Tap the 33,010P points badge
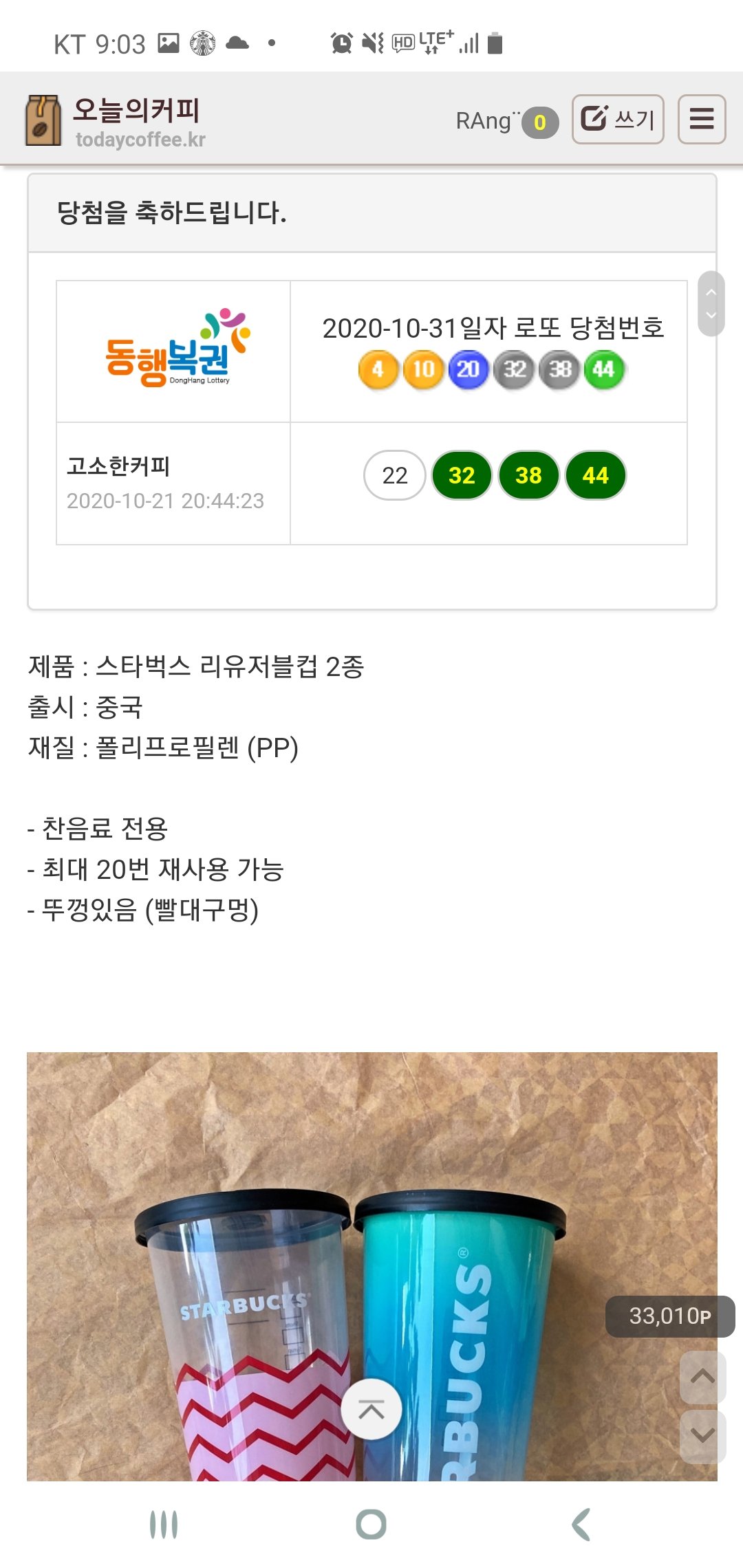 point(669,1316)
